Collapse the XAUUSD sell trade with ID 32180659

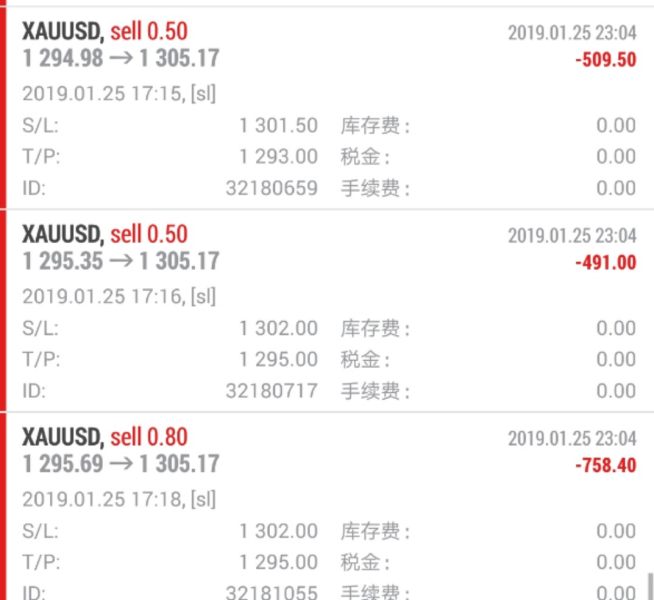pos(327,46)
